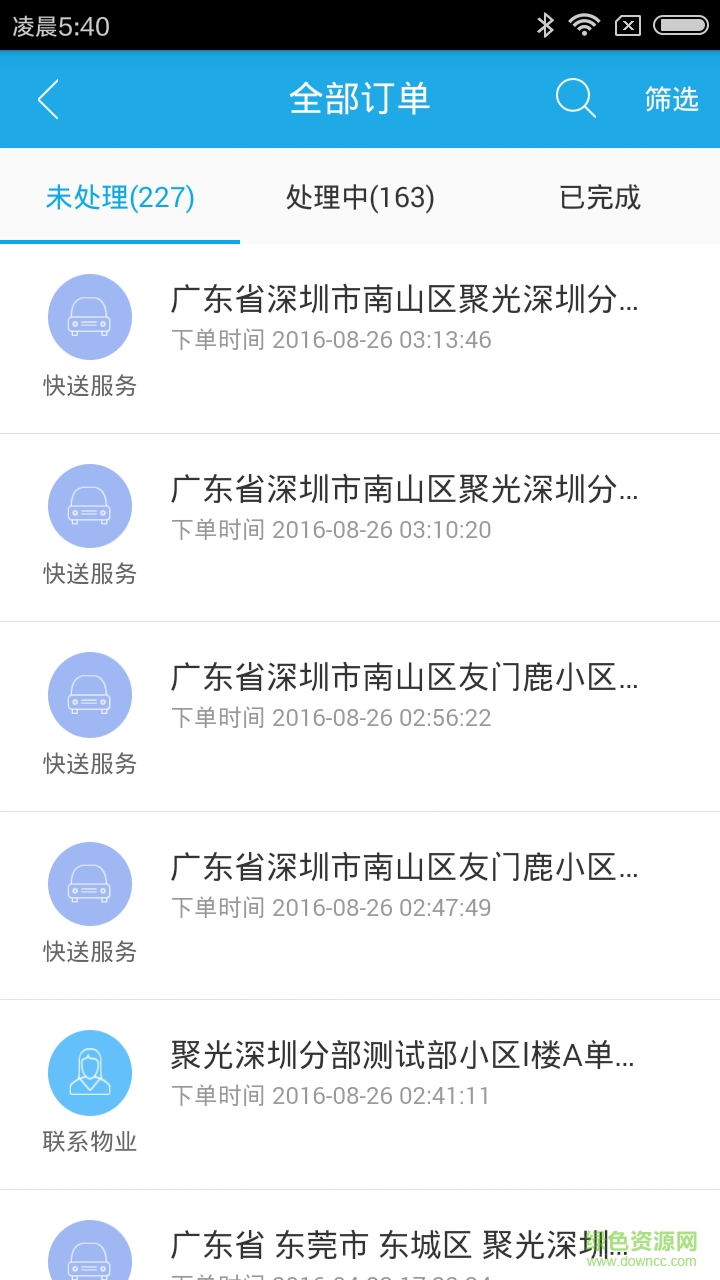The image size is (720, 1280).
Task: Click the car icon beside the 02:56:22 order
Action: click(x=90, y=694)
